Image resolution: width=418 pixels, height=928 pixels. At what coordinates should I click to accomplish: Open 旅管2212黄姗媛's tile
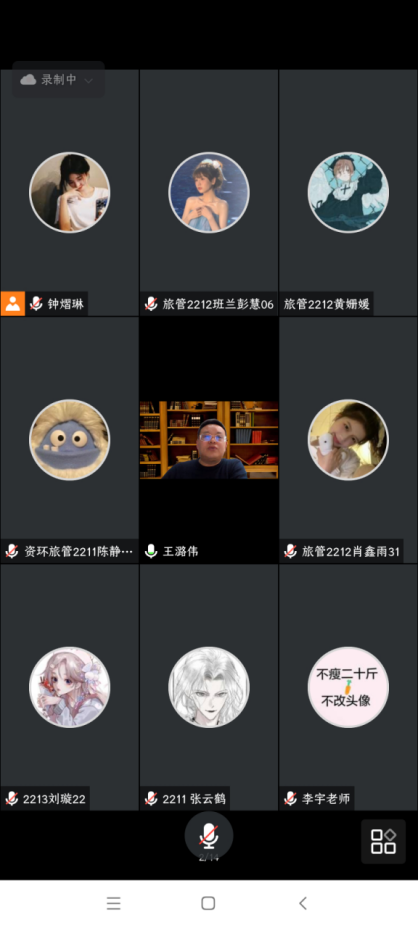[348, 193]
